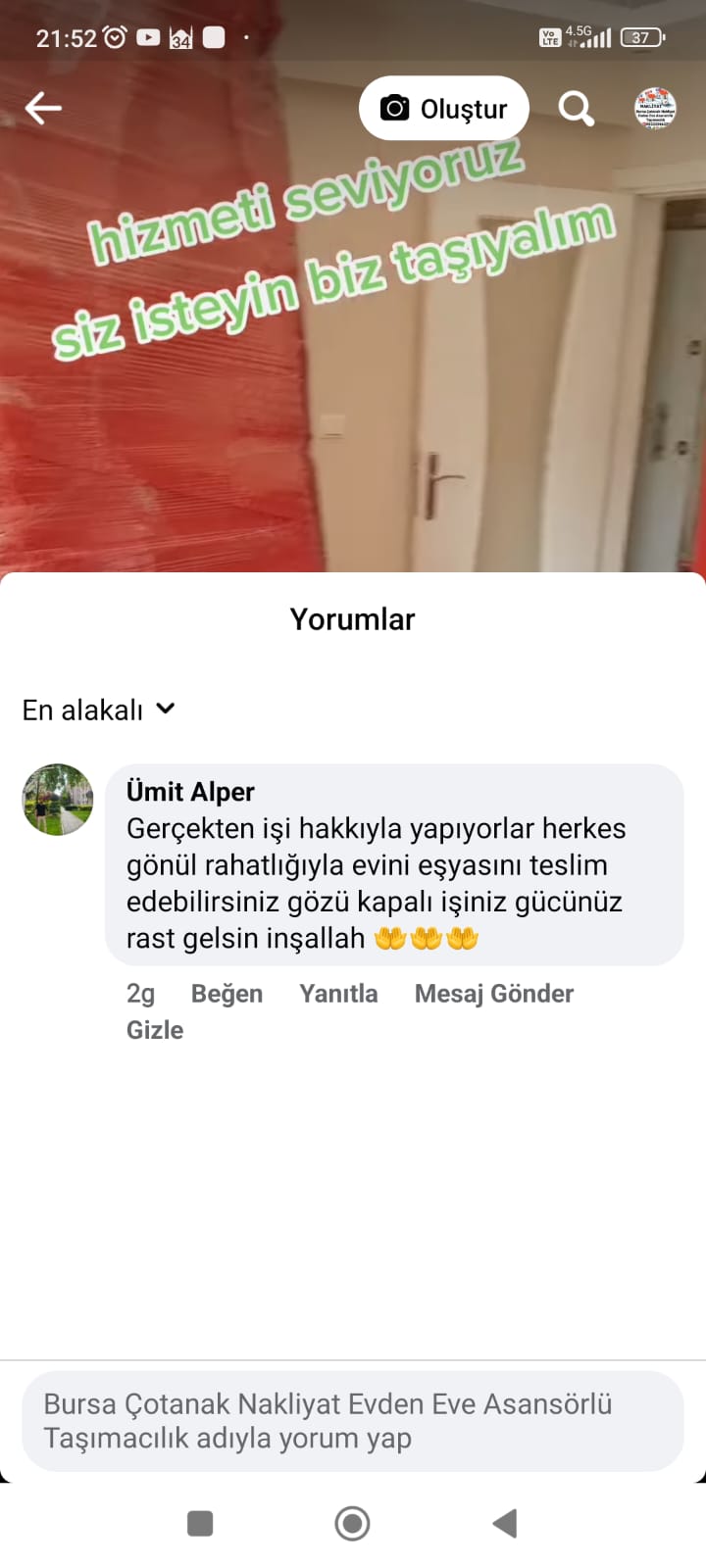Tap the Oluştur camera button
The height and width of the screenshot is (1568, 706).
click(444, 108)
